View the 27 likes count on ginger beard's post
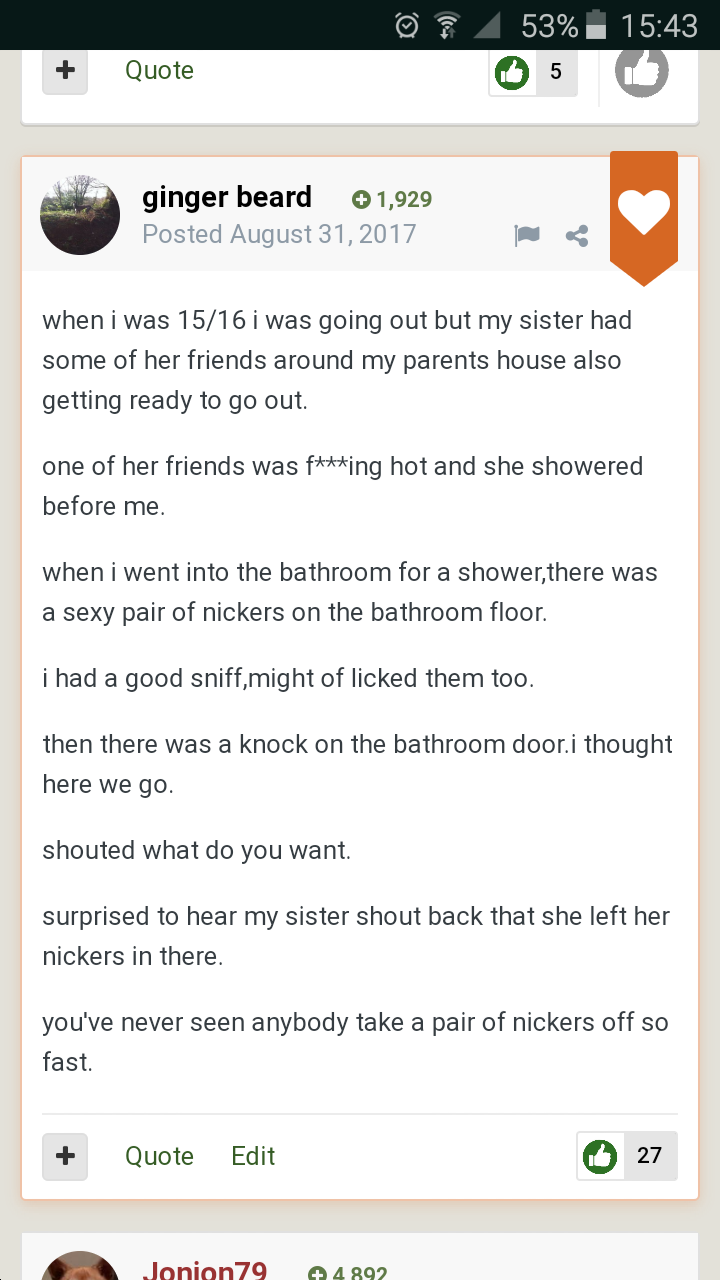The image size is (720, 1280). point(650,1156)
